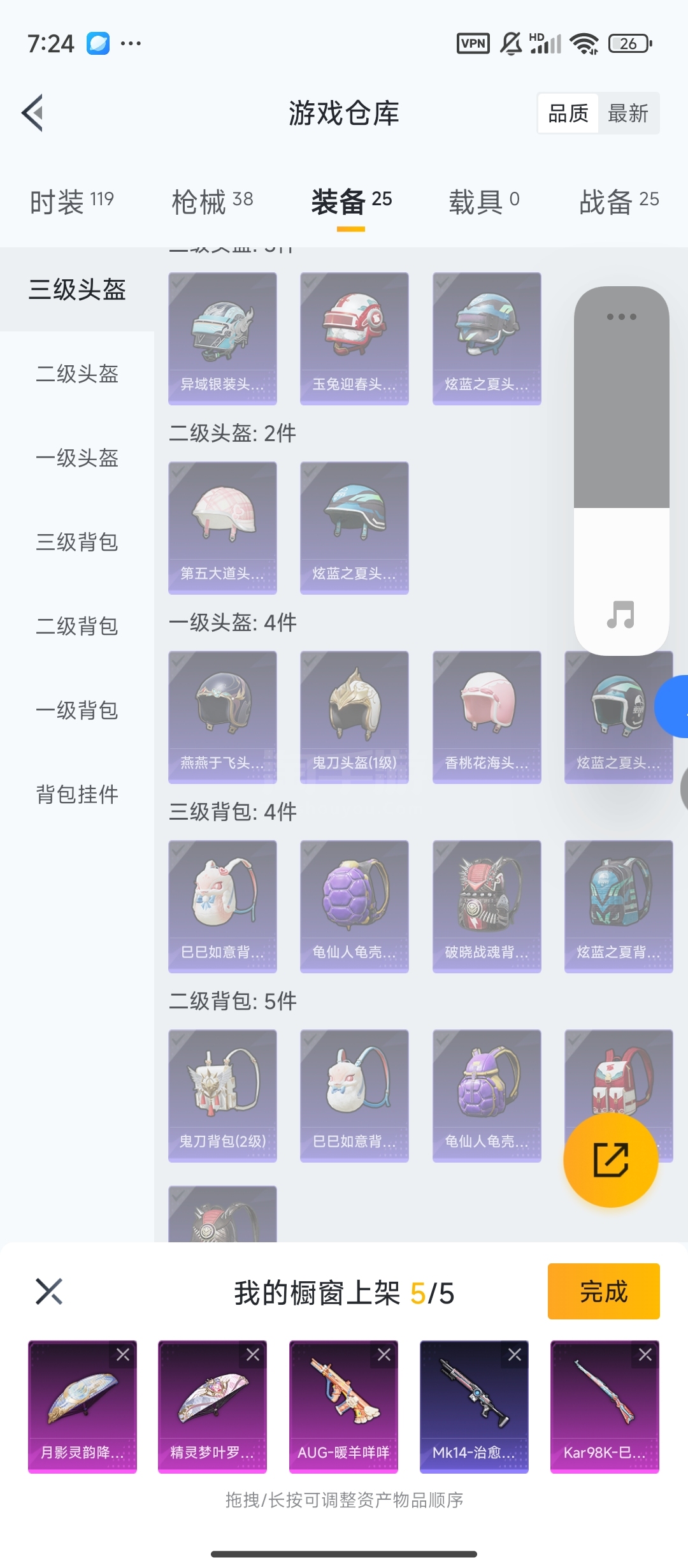Confirm the showcase with 完成
The image size is (688, 1568).
pos(604,1291)
